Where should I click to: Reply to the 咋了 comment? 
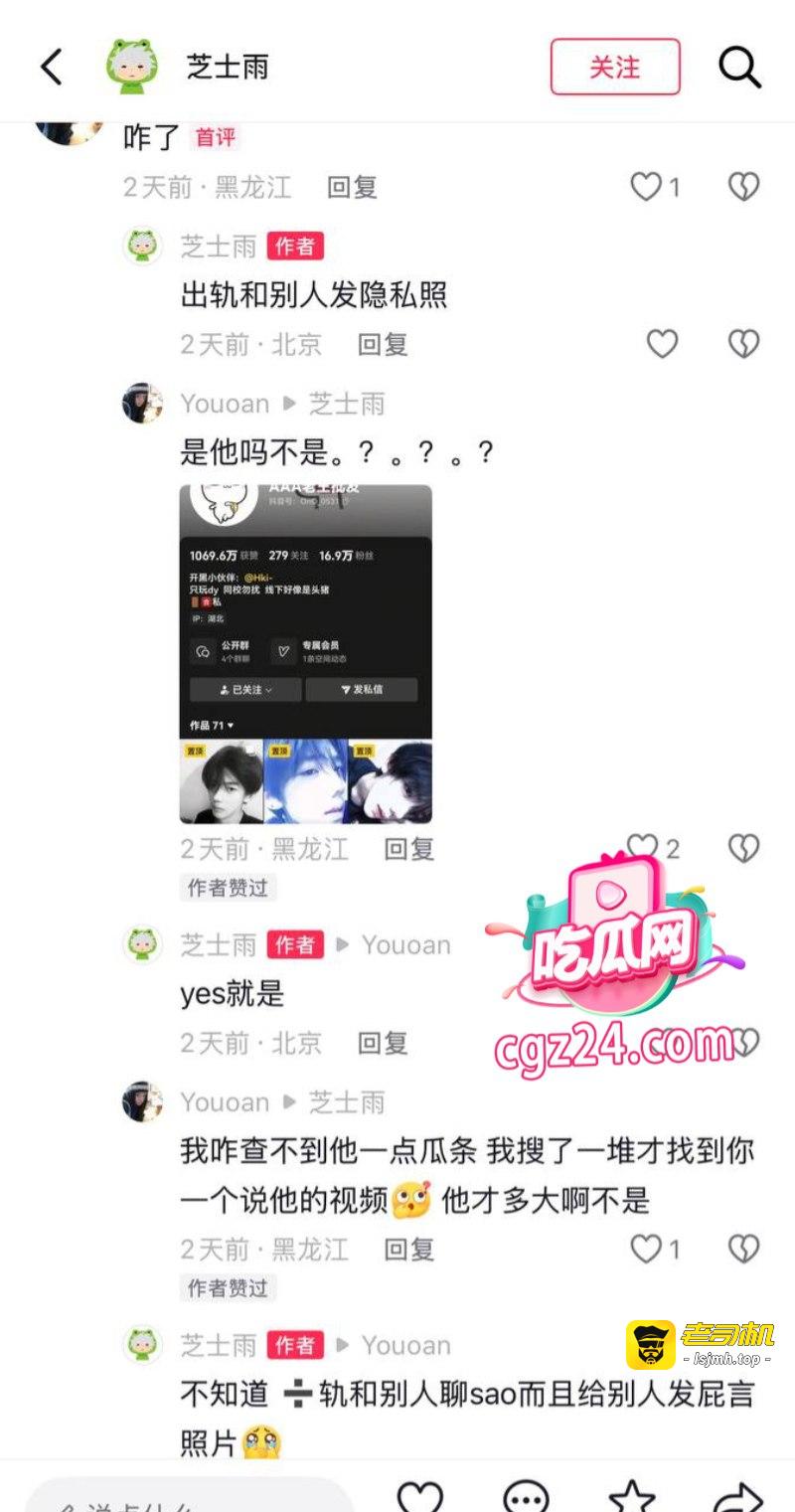(x=352, y=187)
